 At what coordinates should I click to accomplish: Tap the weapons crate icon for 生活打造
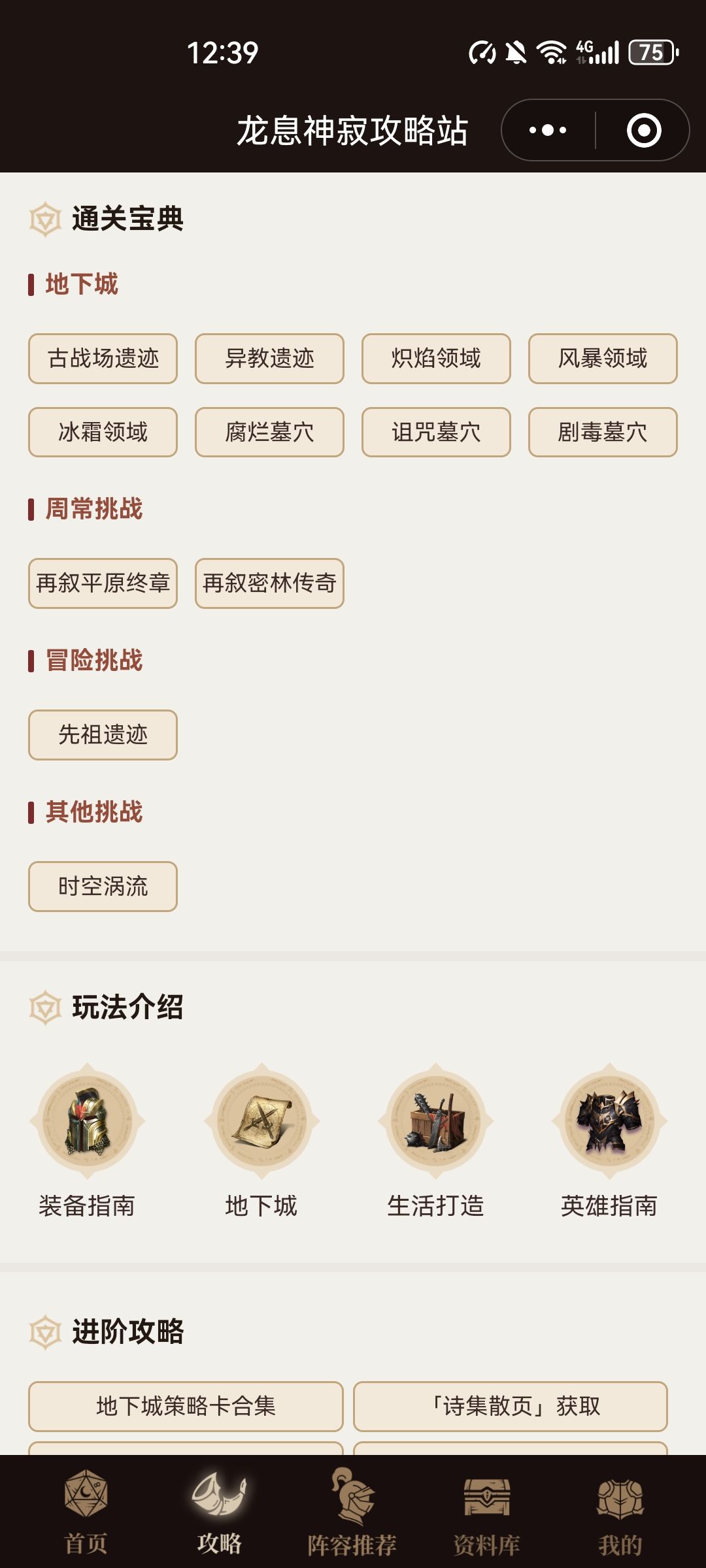click(x=435, y=1120)
